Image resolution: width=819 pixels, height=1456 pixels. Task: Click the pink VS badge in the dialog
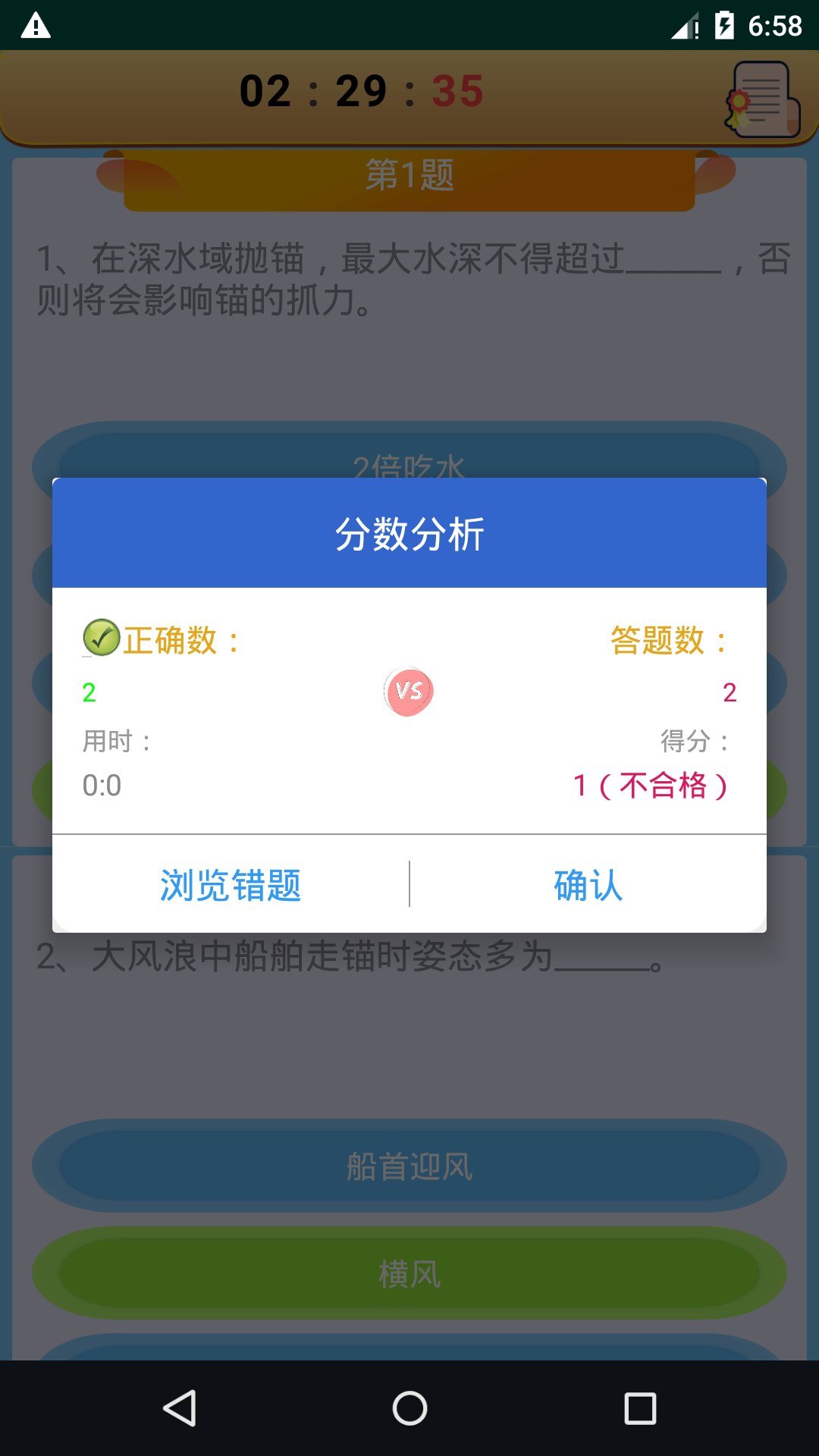[x=409, y=691]
